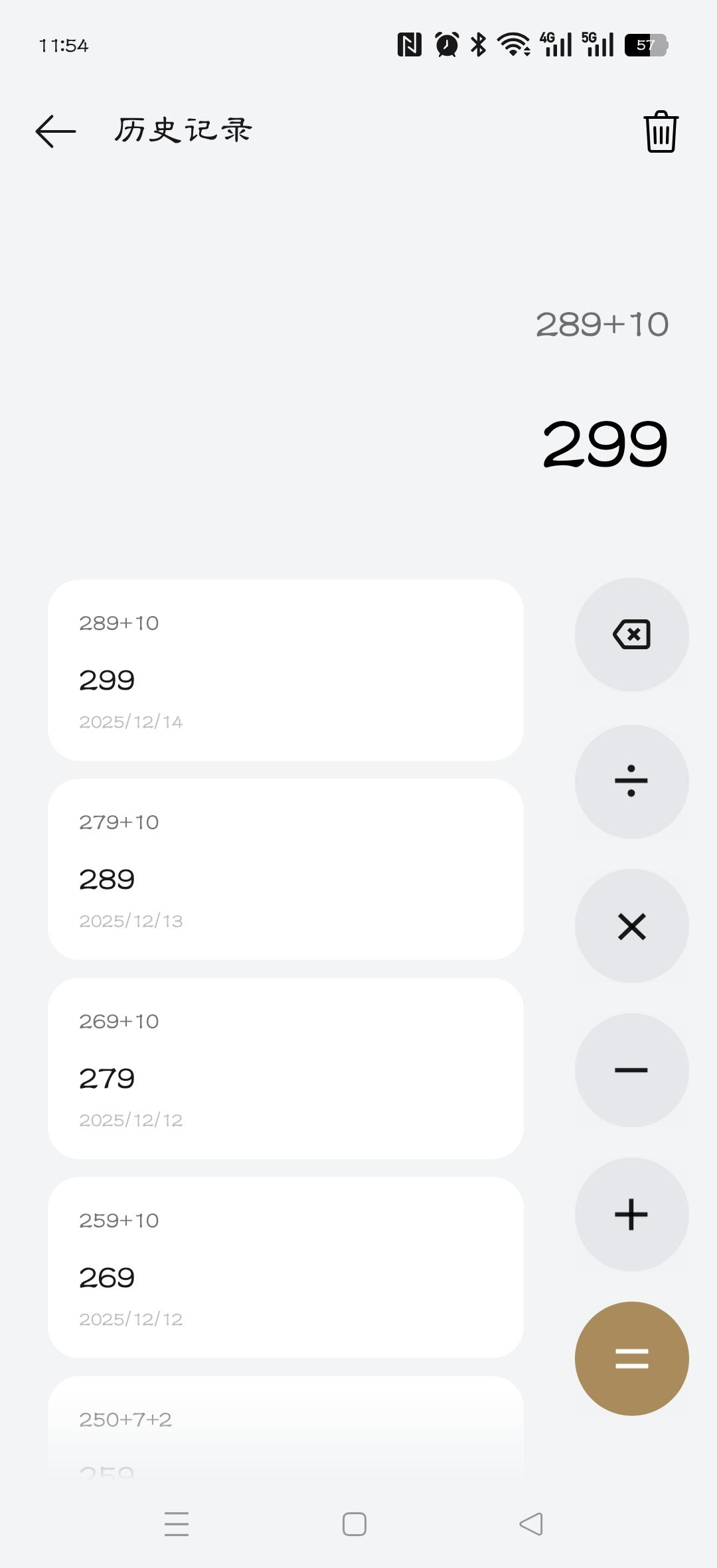
Task: Tap the addition operator icon
Action: point(631,1214)
